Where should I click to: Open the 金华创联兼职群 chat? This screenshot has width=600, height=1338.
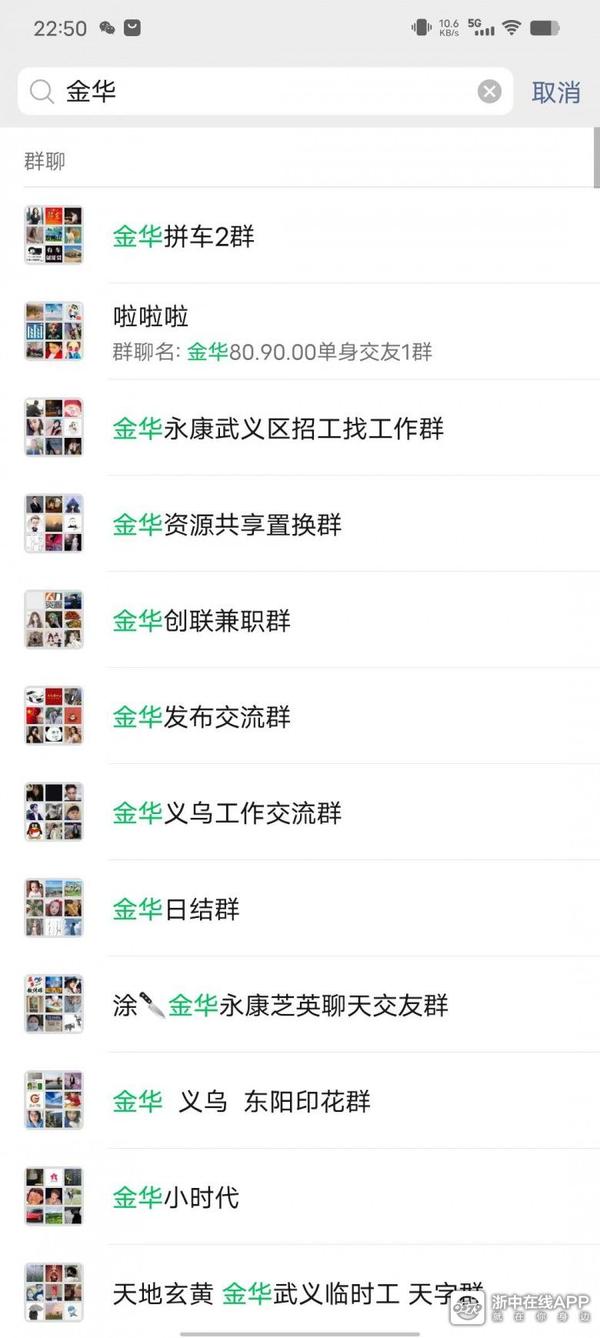coord(300,620)
